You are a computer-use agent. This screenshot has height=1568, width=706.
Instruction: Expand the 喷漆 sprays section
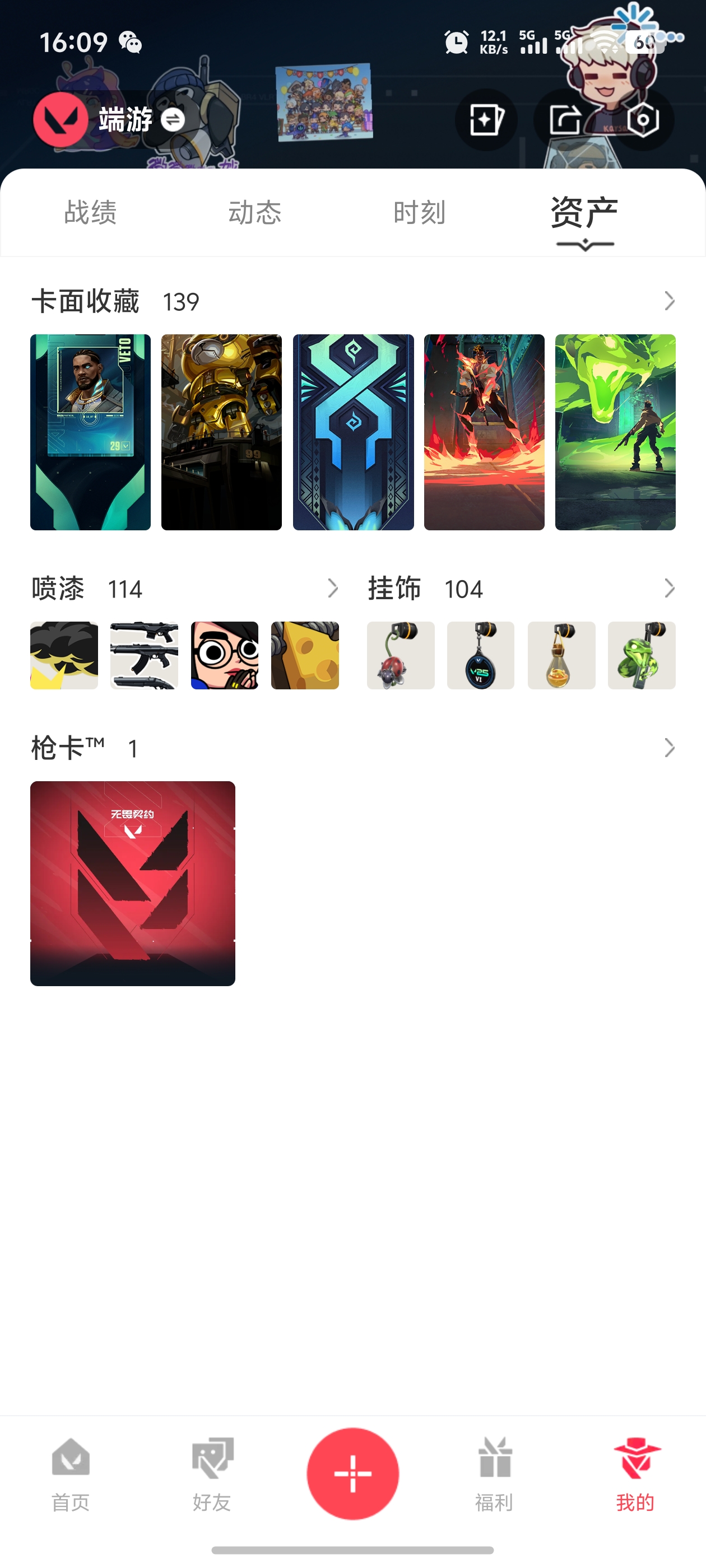pyautogui.click(x=334, y=588)
